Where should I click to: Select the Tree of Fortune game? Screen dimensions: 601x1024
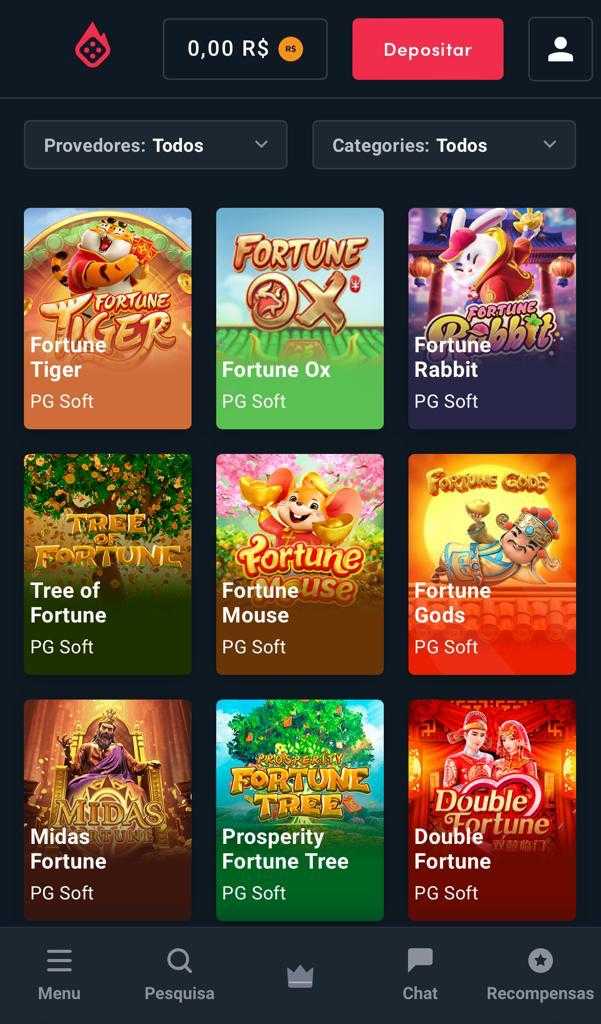pos(108,564)
